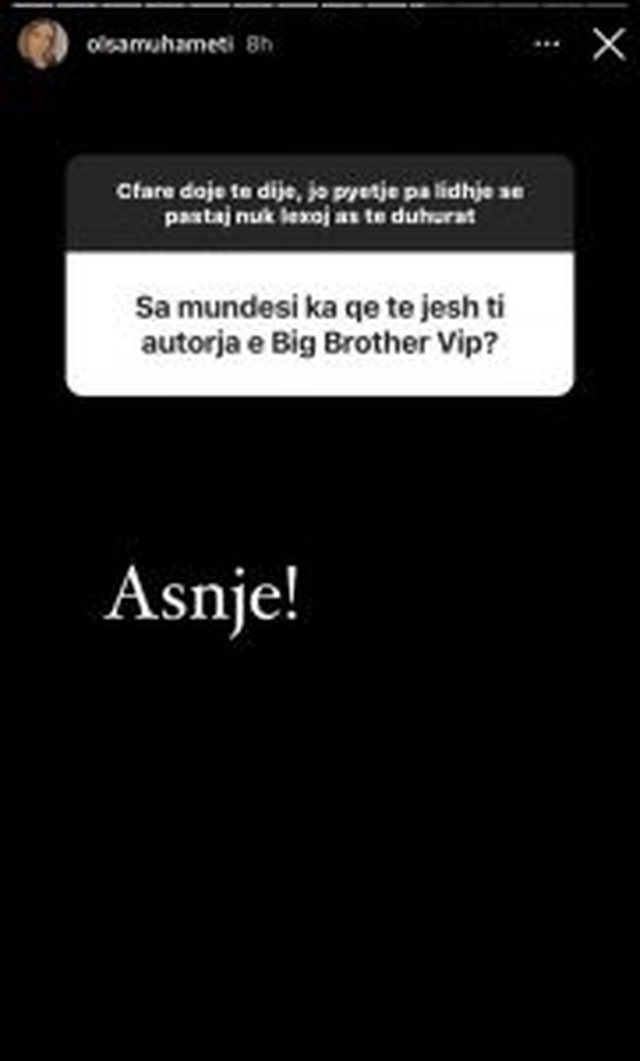Image resolution: width=640 pixels, height=1061 pixels.
Task: Open olsamuhameti's profile picture
Action: [43, 45]
